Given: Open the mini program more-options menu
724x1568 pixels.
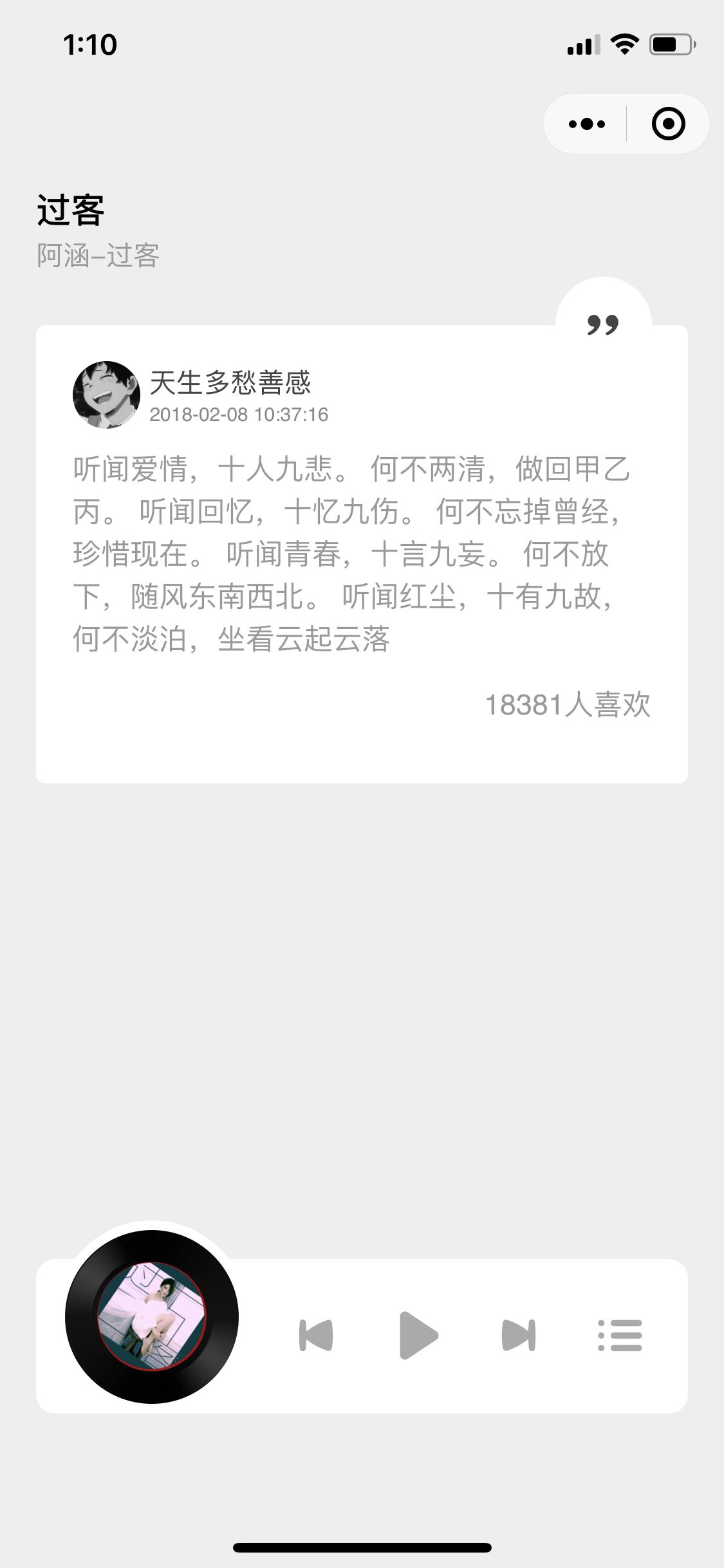Looking at the screenshot, I should [586, 124].
